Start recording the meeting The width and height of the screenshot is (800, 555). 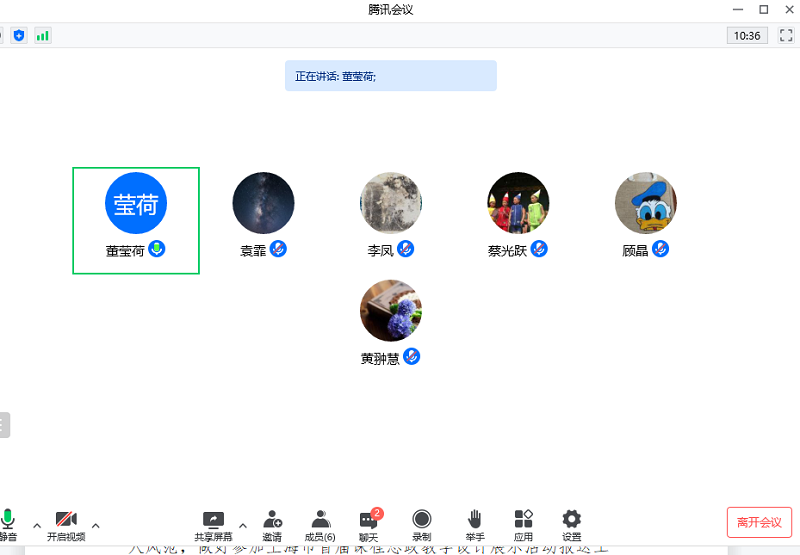422,523
